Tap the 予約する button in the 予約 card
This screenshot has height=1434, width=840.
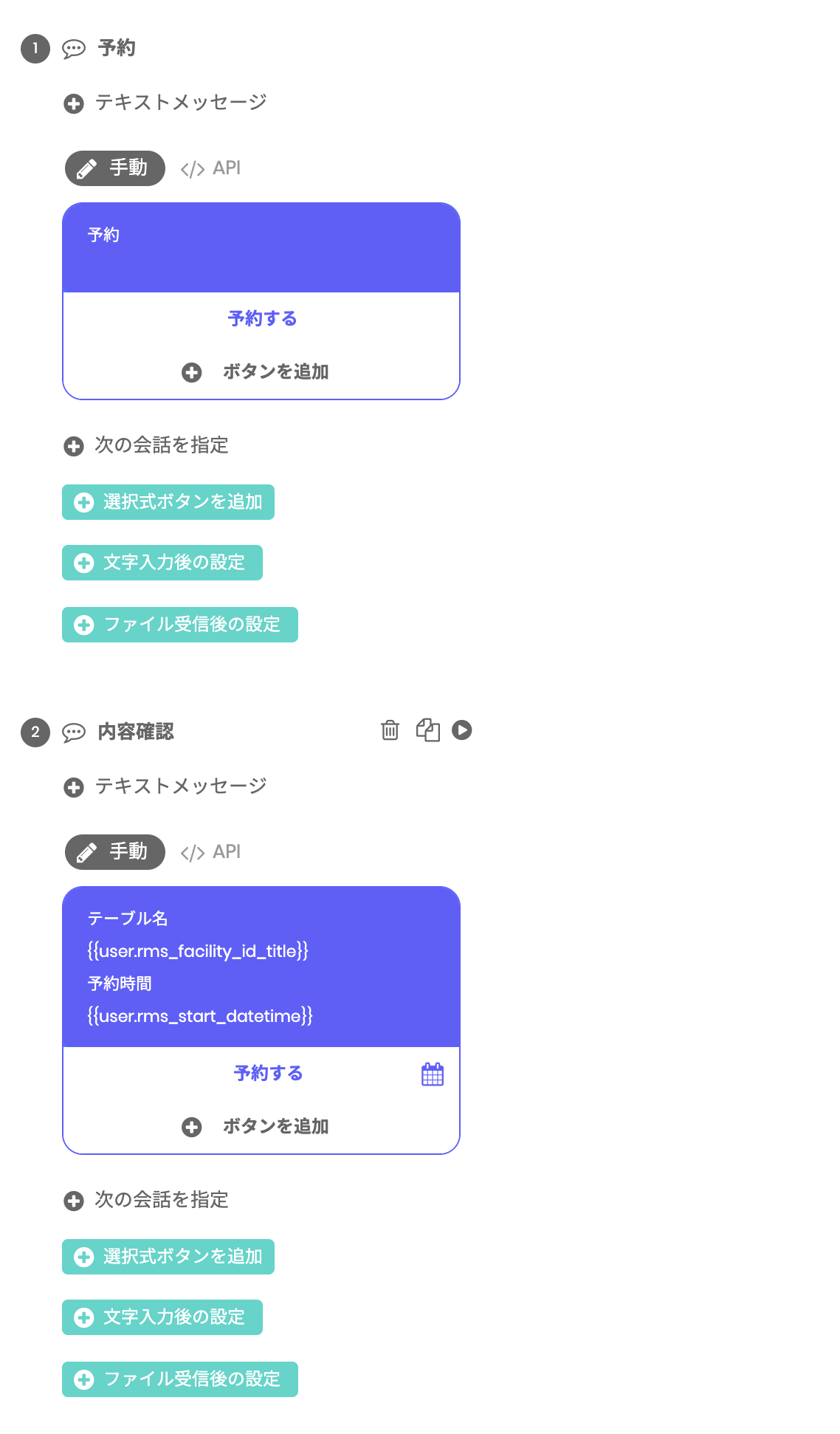(x=262, y=319)
